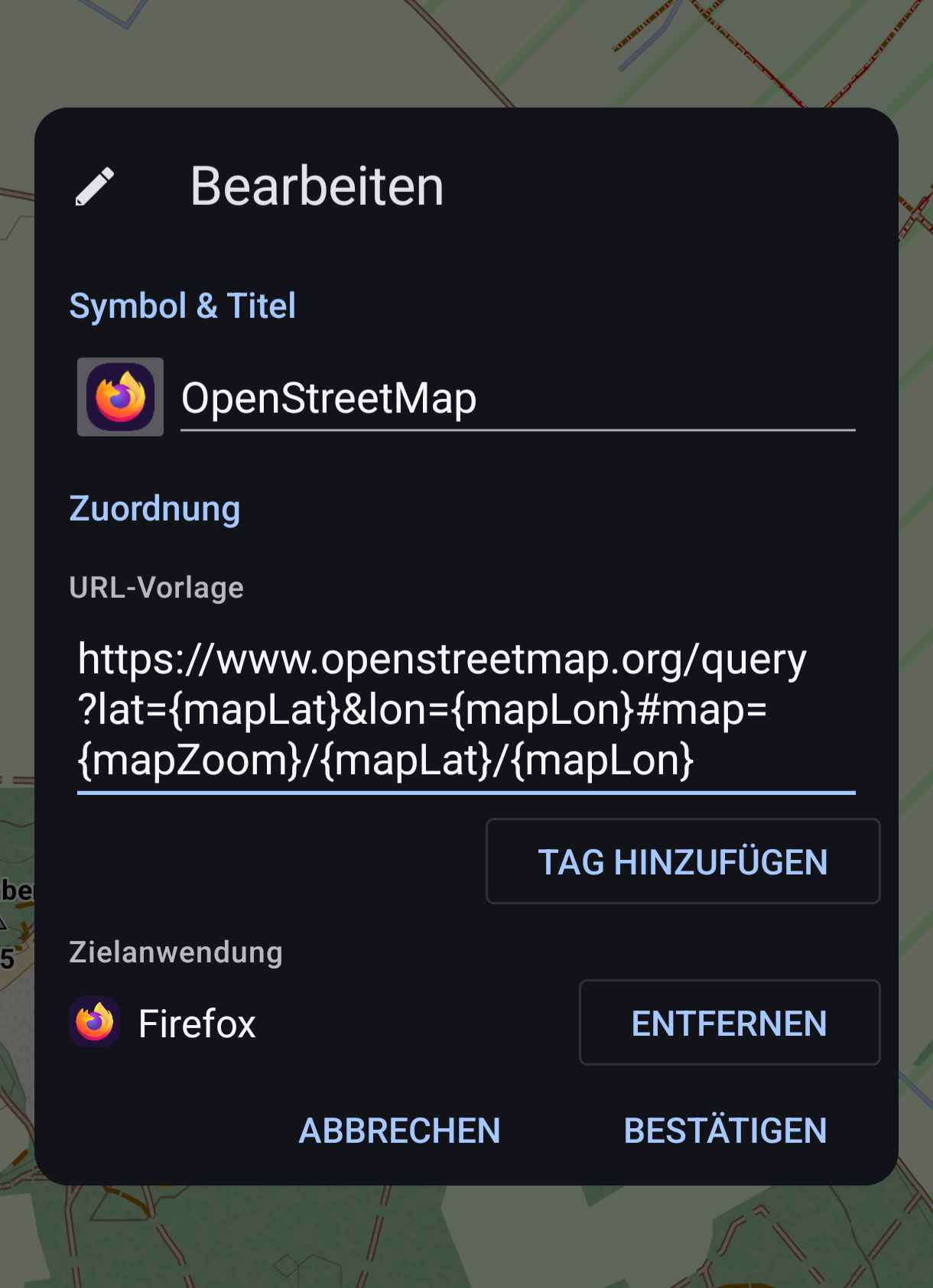Remove Firefox via ENTFERNEN

pos(729,1023)
